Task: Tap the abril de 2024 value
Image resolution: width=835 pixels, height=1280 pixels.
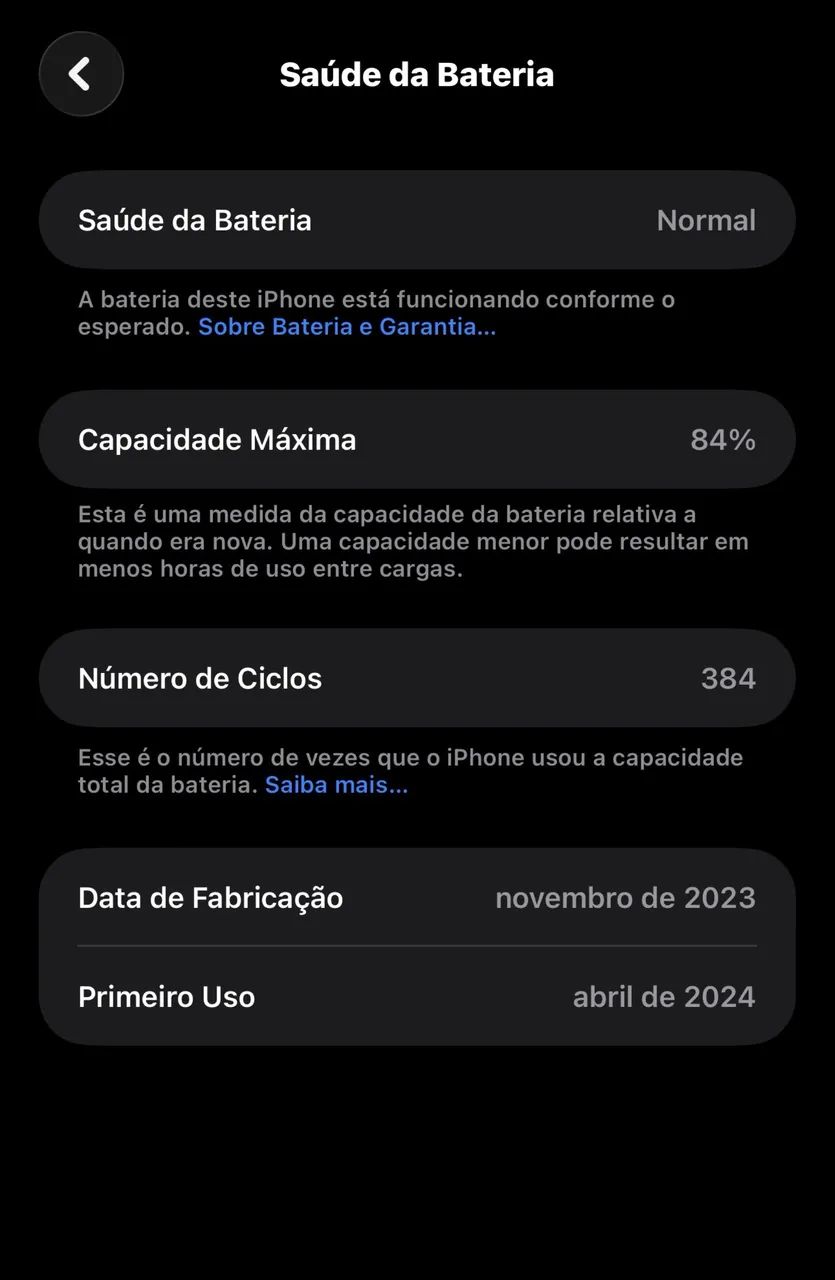Action: [x=664, y=996]
